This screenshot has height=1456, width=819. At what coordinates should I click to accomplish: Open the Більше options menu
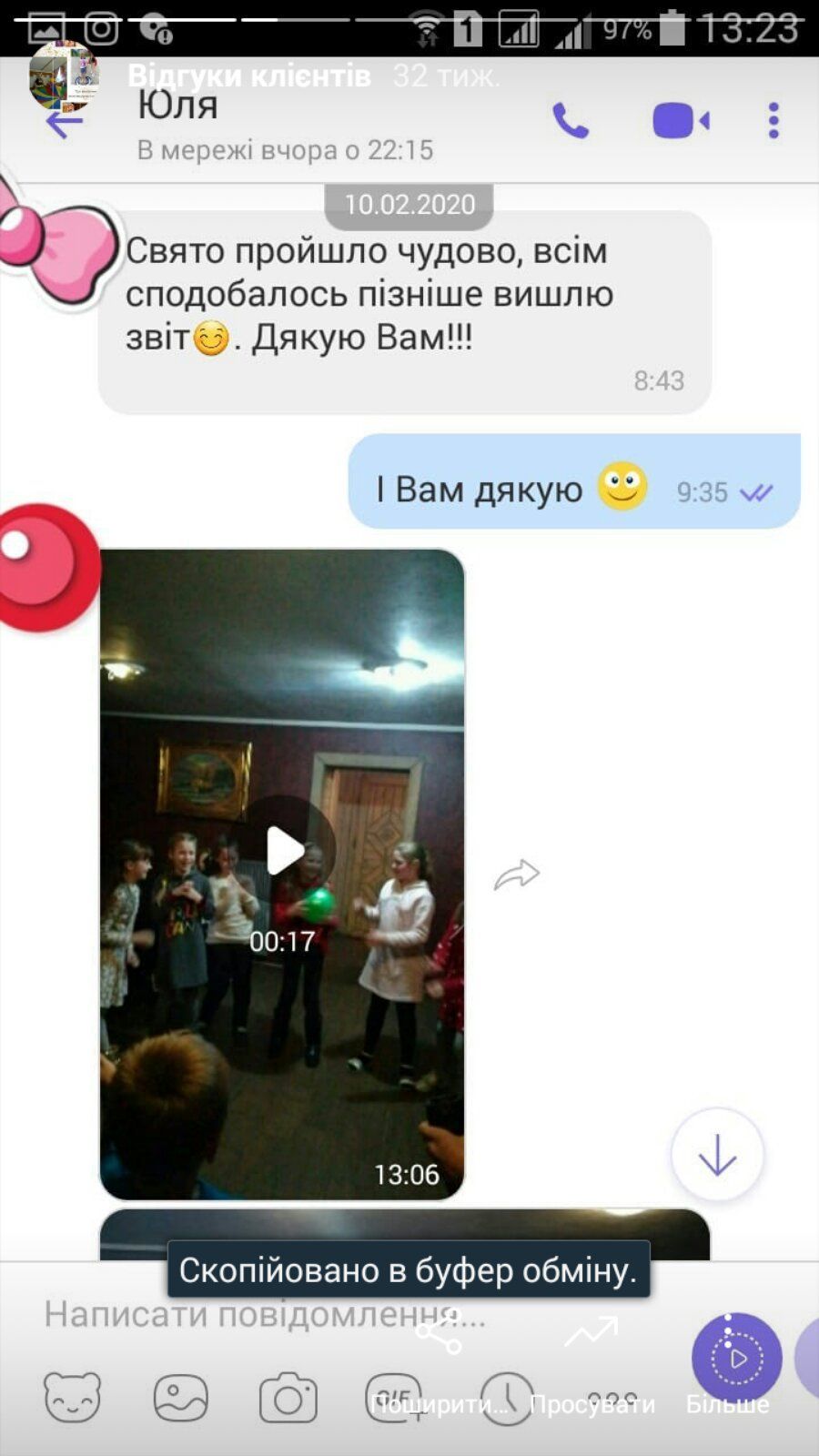click(x=728, y=1365)
